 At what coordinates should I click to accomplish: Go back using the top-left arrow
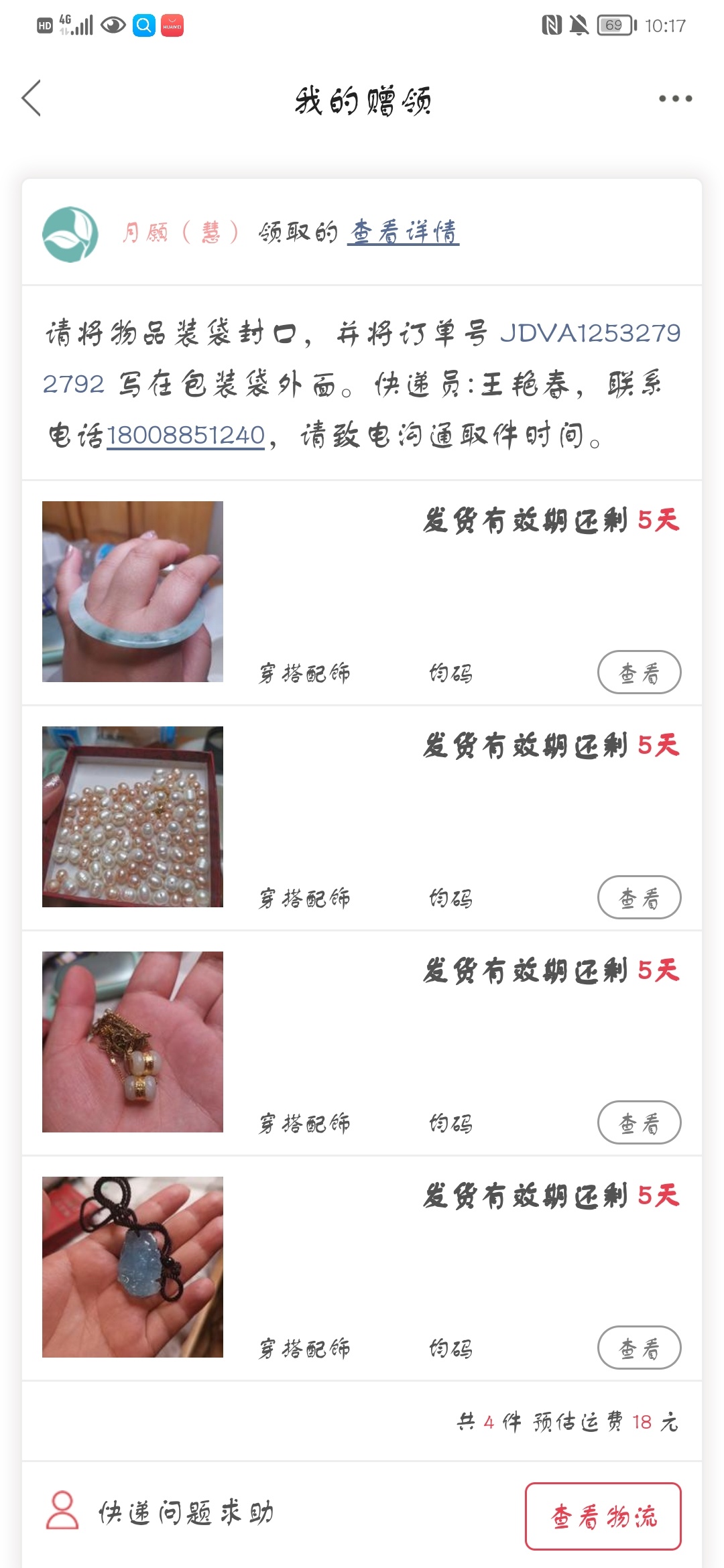click(x=32, y=99)
